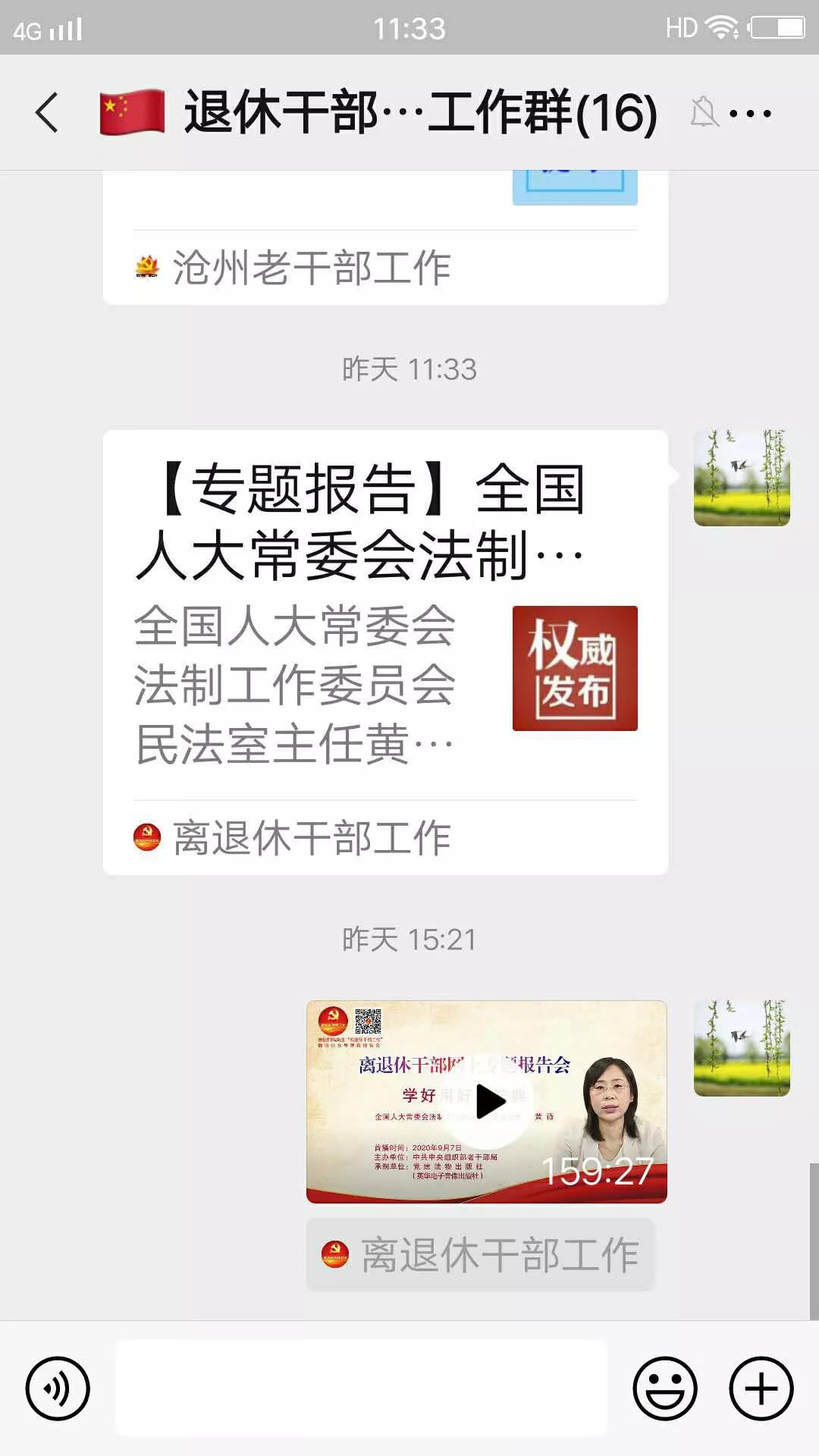Open 离退休干部工作 source tag under the video
Viewport: 819px width, 1456px height.
coord(480,1255)
